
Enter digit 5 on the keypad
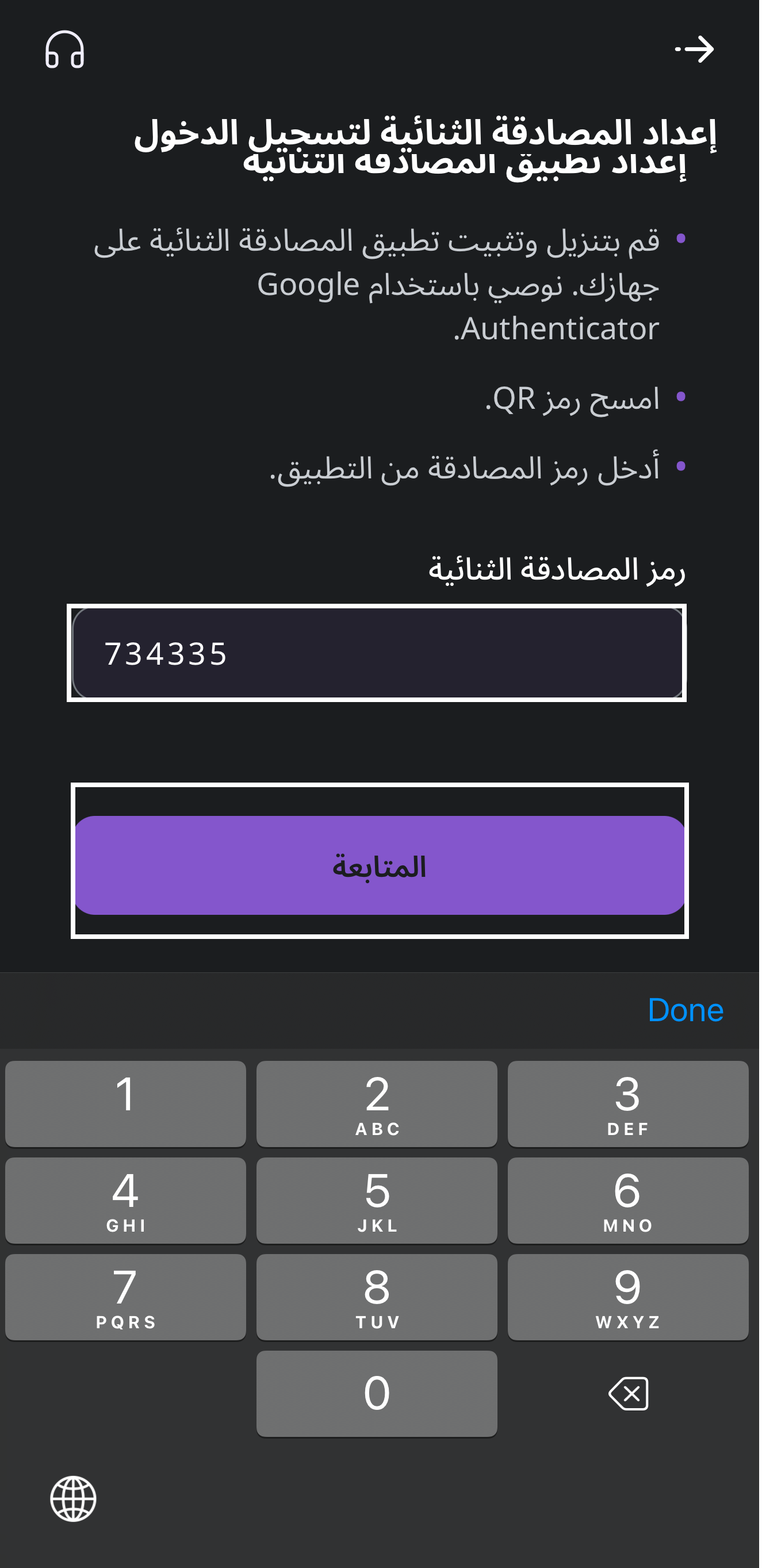tap(377, 1201)
